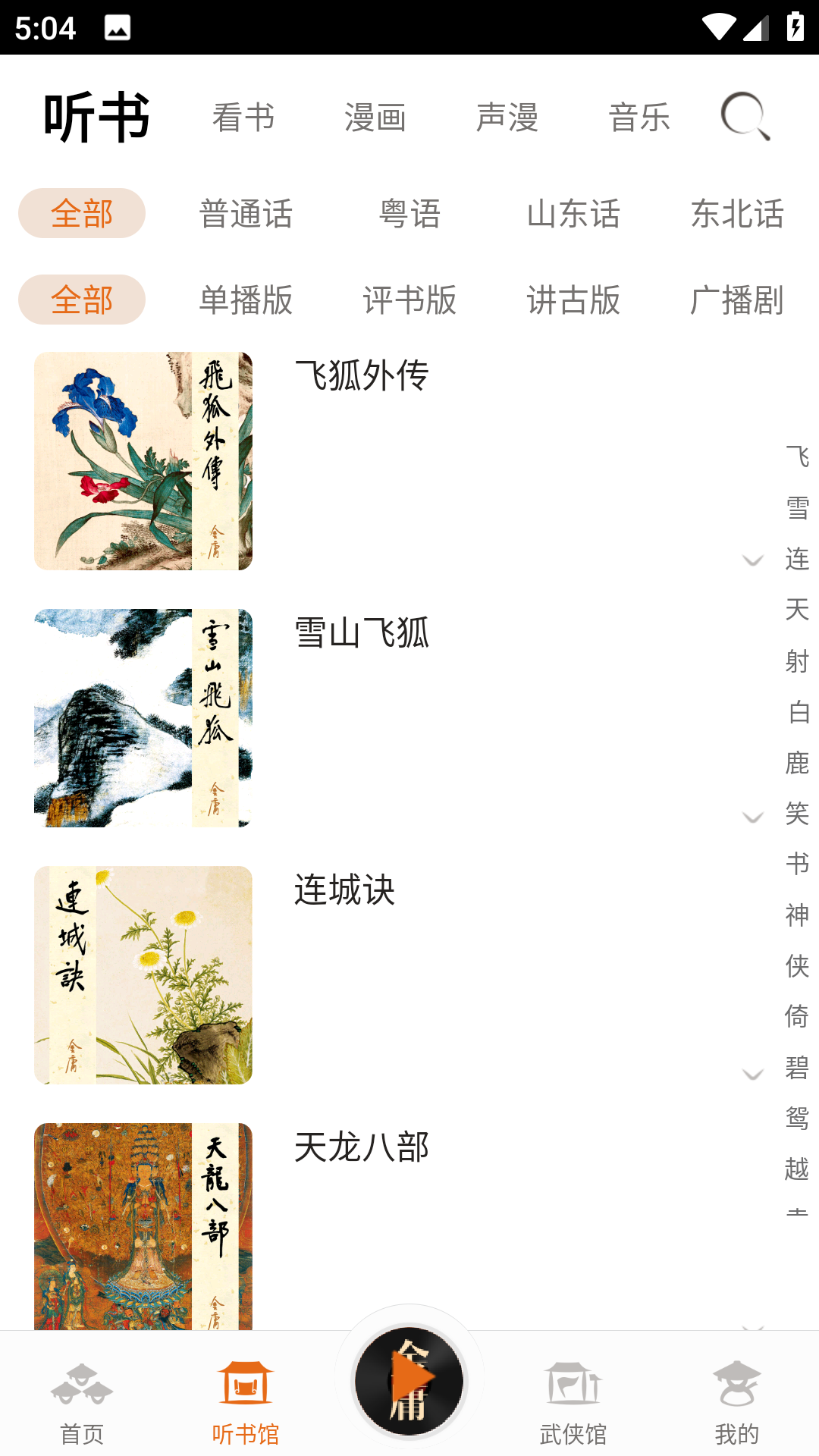This screenshot has width=819, height=1456.
Task: Filter by 普通话 dialect
Action: [246, 214]
